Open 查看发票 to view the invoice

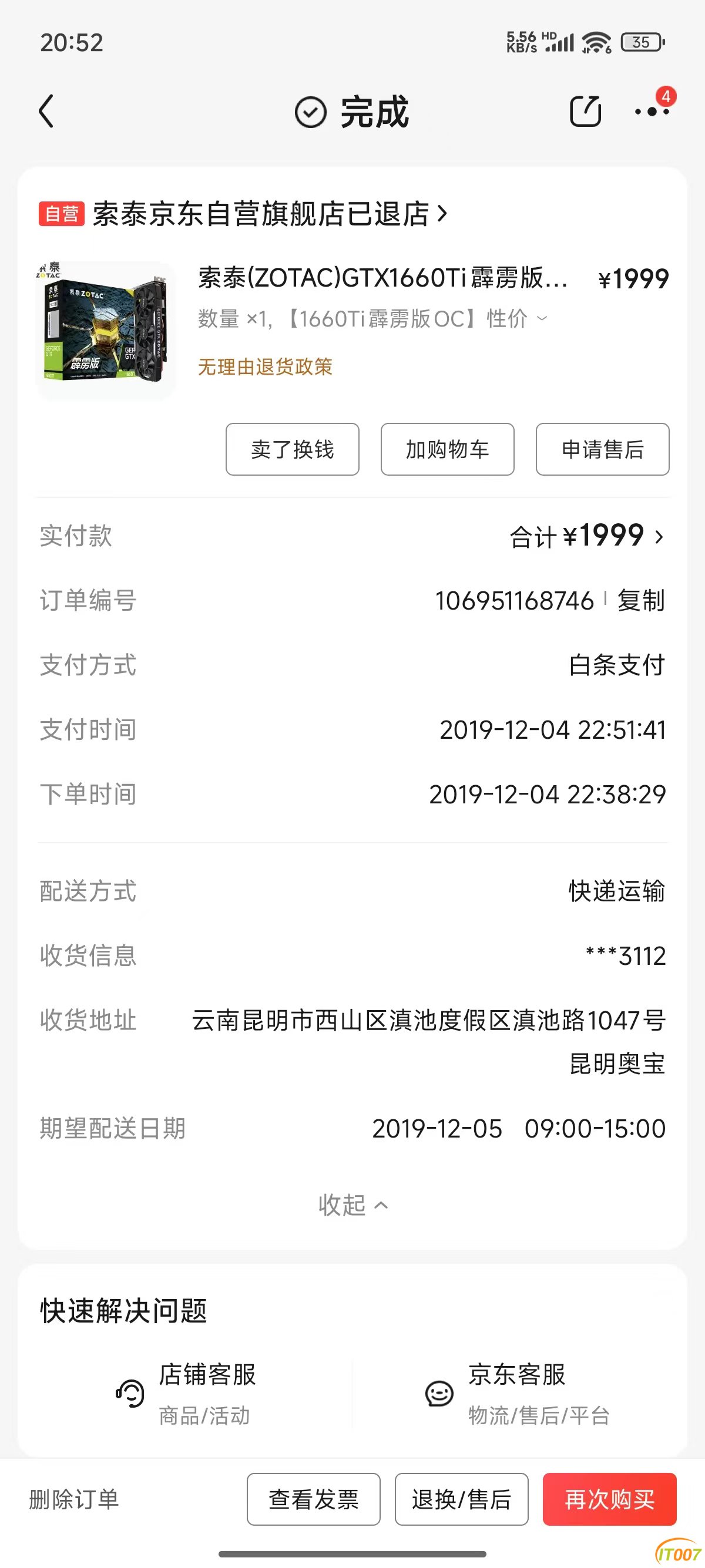pos(314,1499)
